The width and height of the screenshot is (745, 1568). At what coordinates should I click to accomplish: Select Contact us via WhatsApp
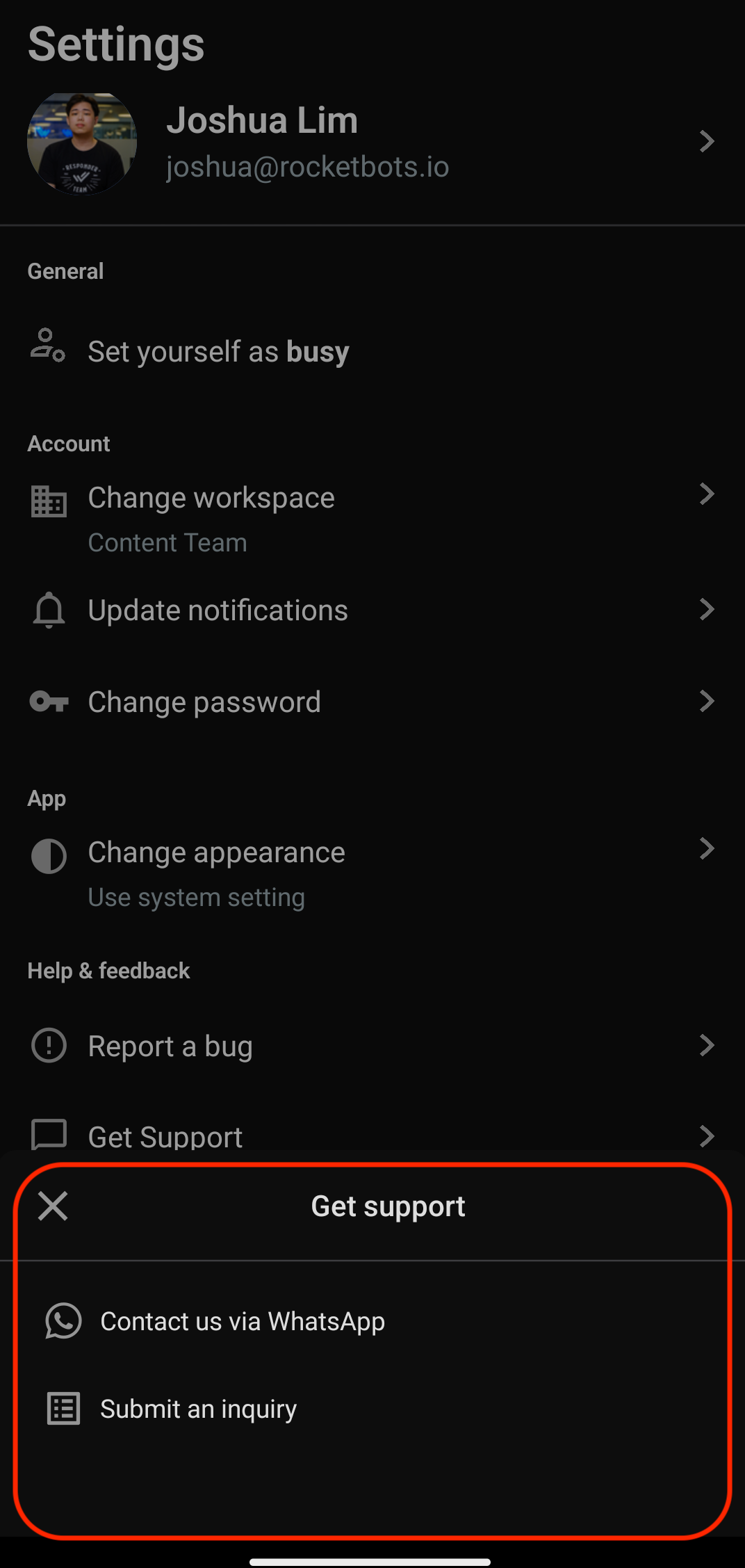[x=242, y=1321]
